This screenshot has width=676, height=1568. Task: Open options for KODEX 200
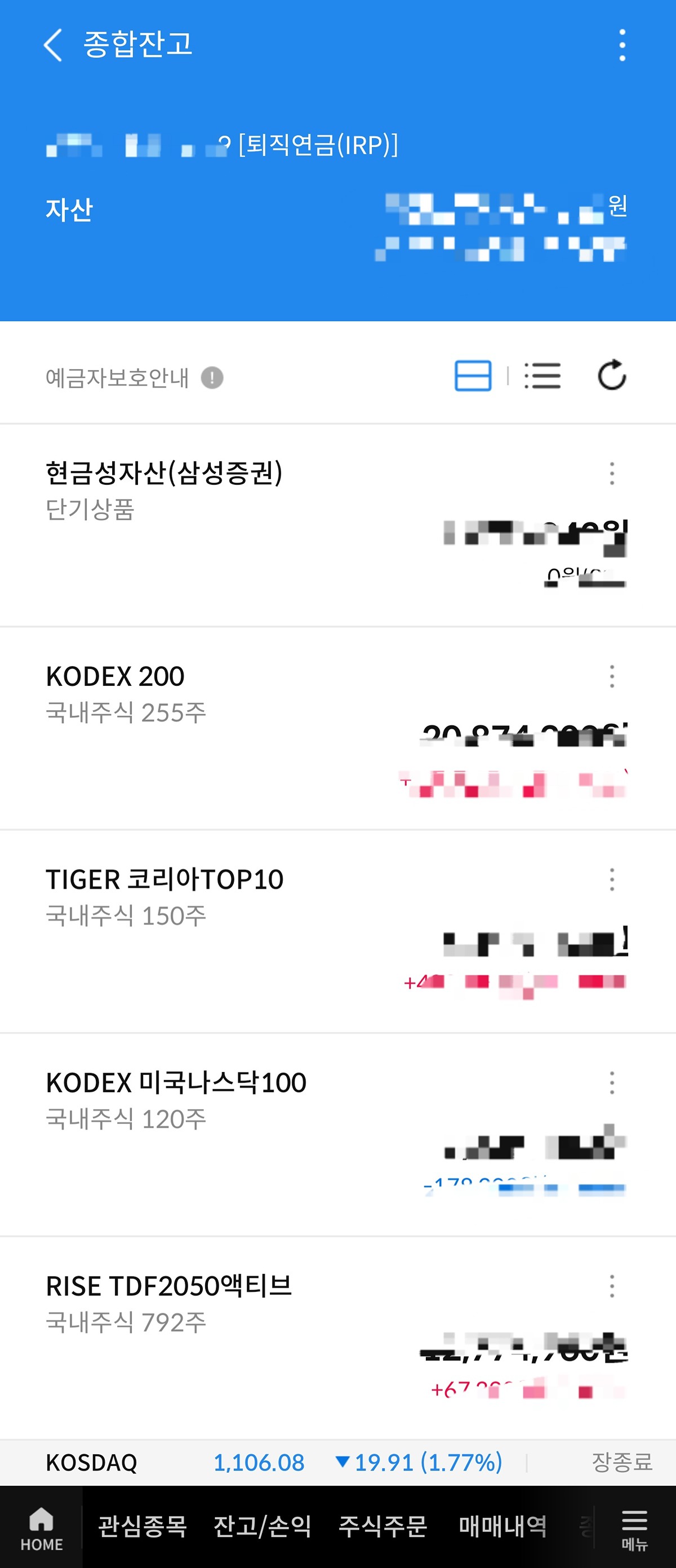click(x=612, y=676)
